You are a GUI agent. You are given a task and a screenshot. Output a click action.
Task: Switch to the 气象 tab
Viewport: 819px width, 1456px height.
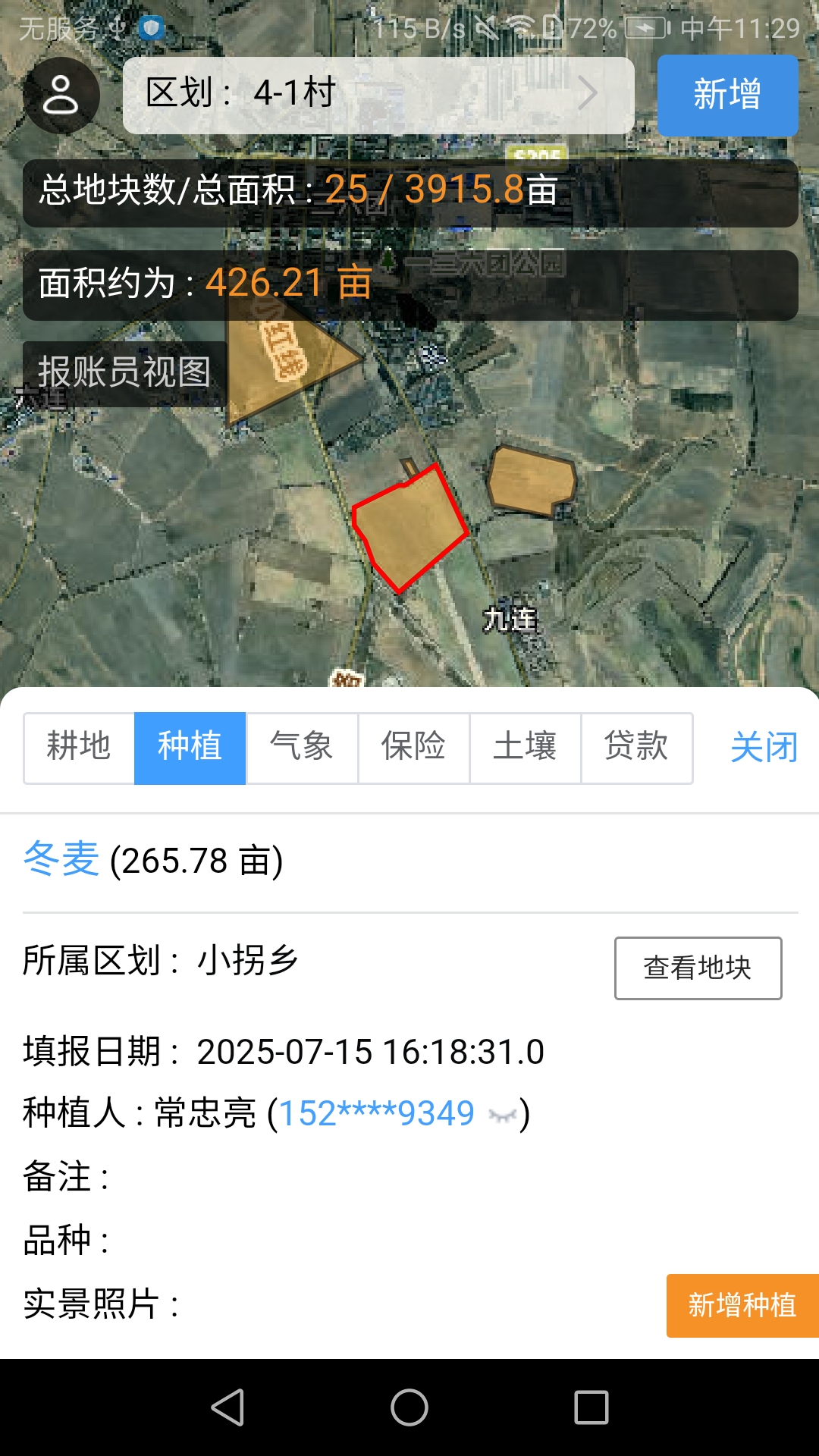(x=301, y=747)
